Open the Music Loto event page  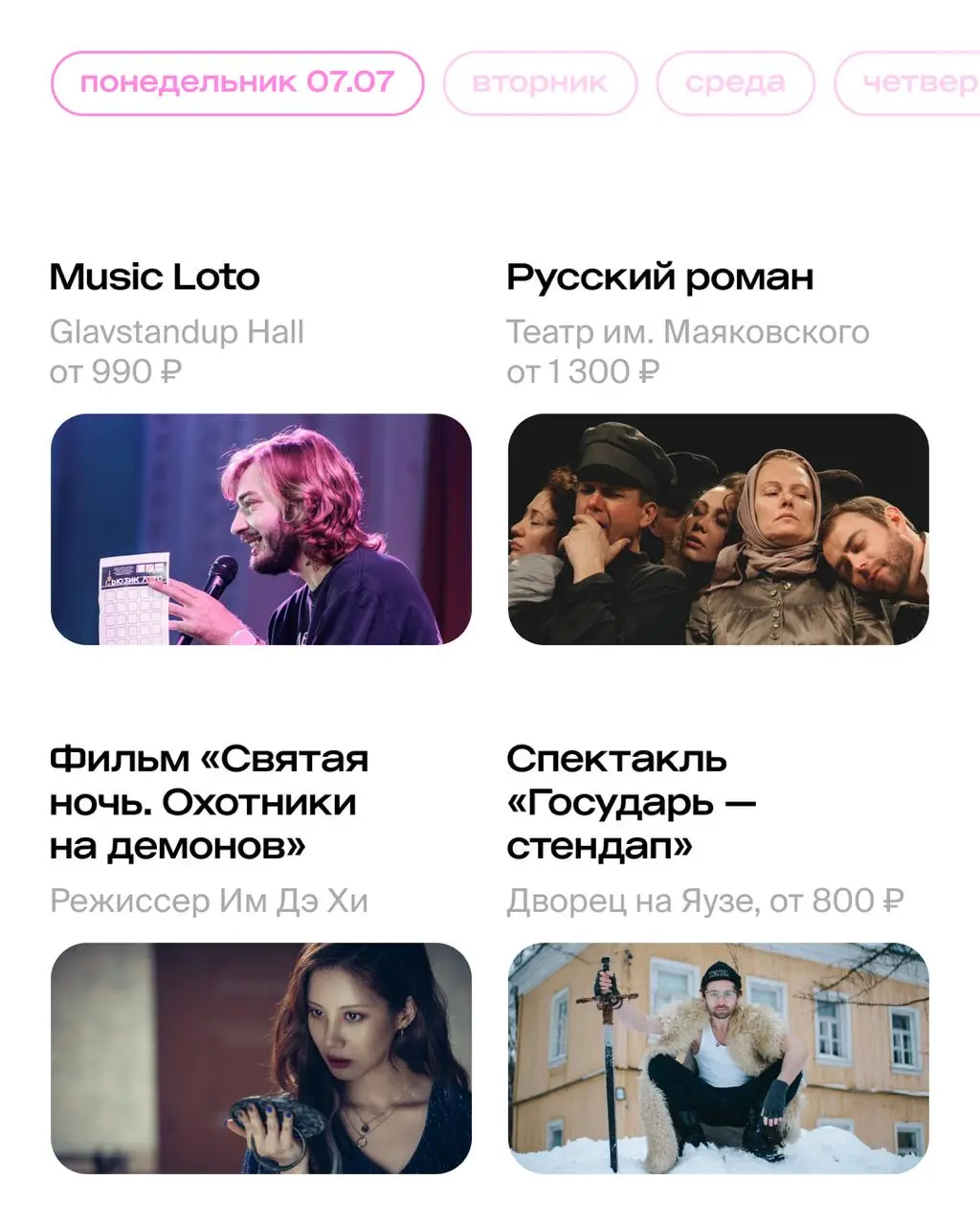point(155,278)
